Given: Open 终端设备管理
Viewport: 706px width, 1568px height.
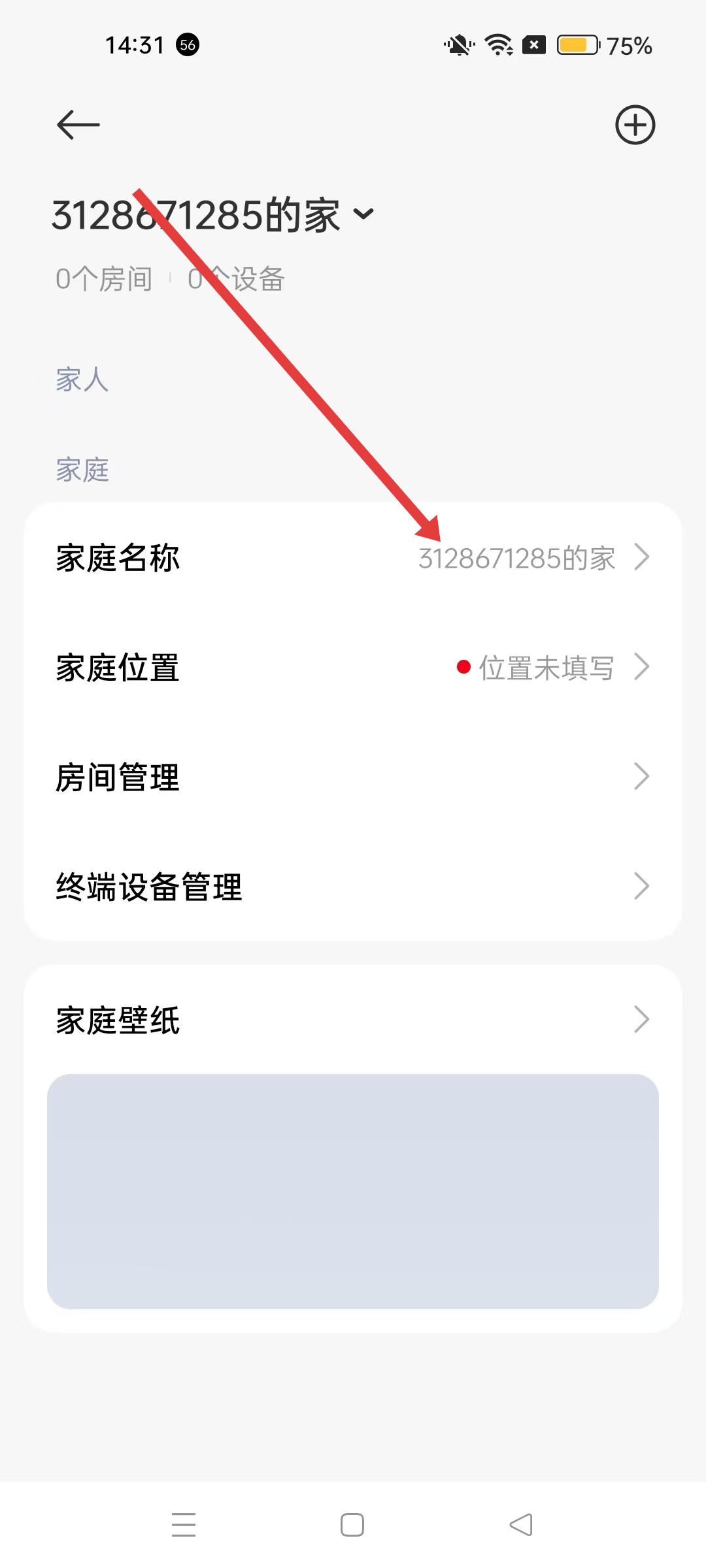Looking at the screenshot, I should pos(353,887).
